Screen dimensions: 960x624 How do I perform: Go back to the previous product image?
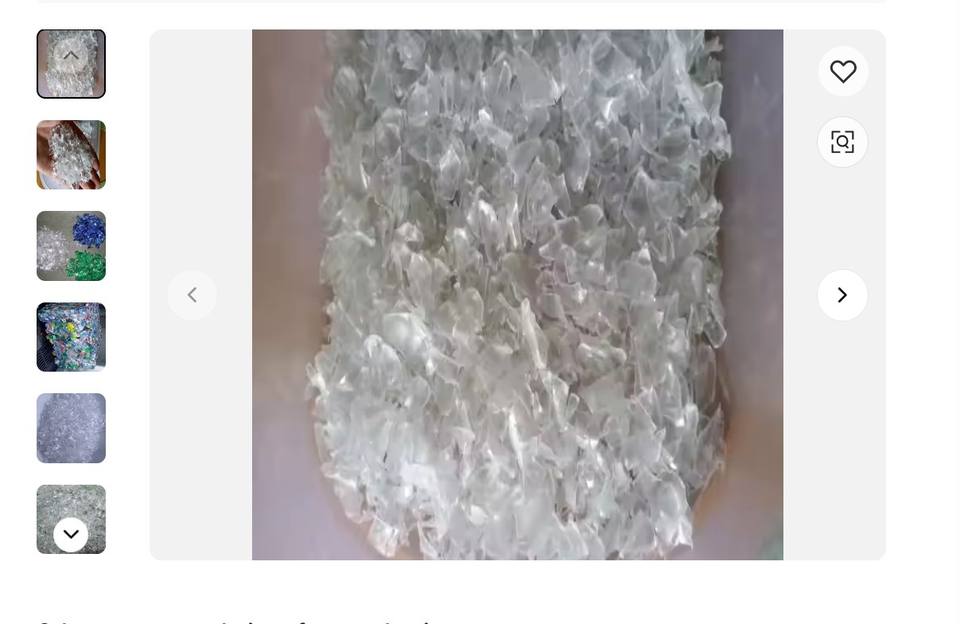pyautogui.click(x=192, y=295)
